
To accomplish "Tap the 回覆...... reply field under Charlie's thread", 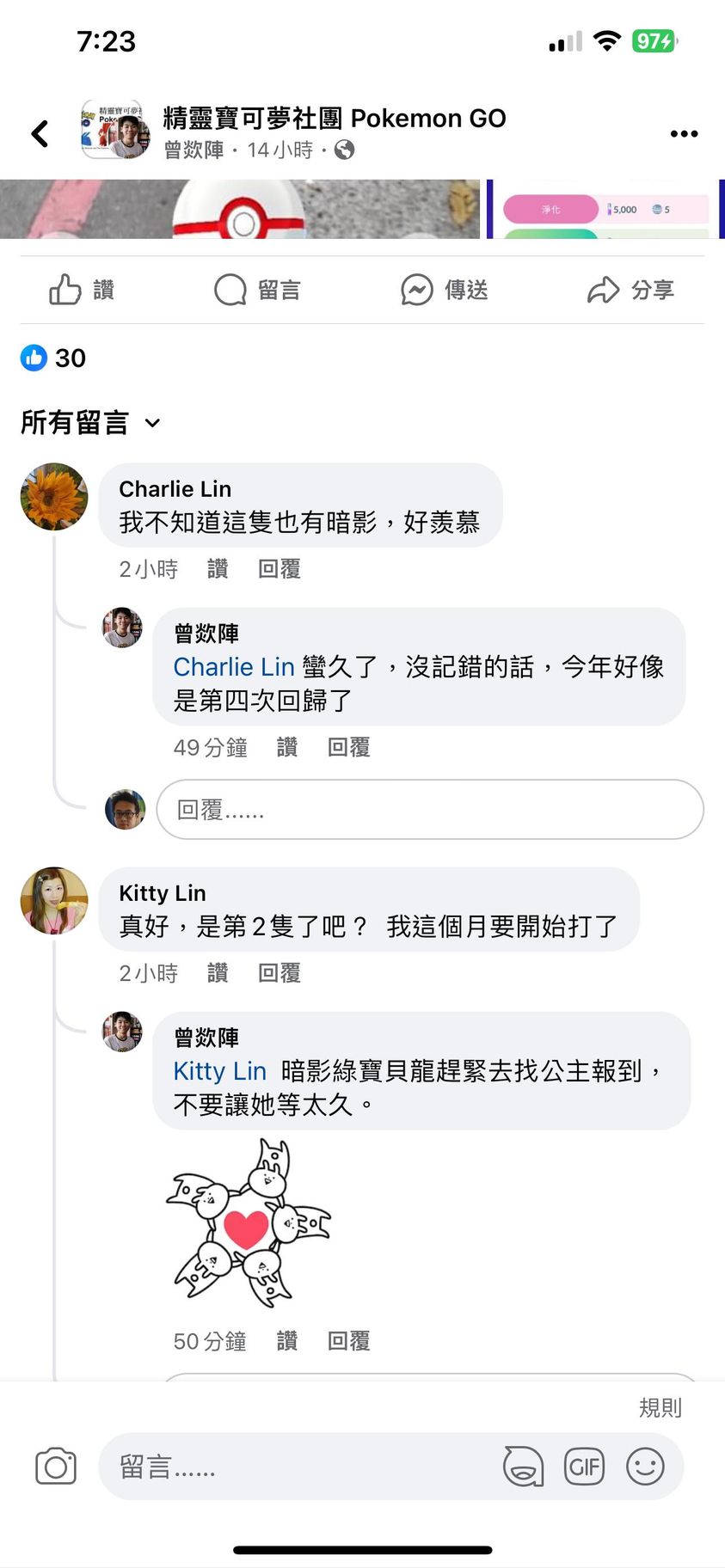I will pyautogui.click(x=429, y=809).
